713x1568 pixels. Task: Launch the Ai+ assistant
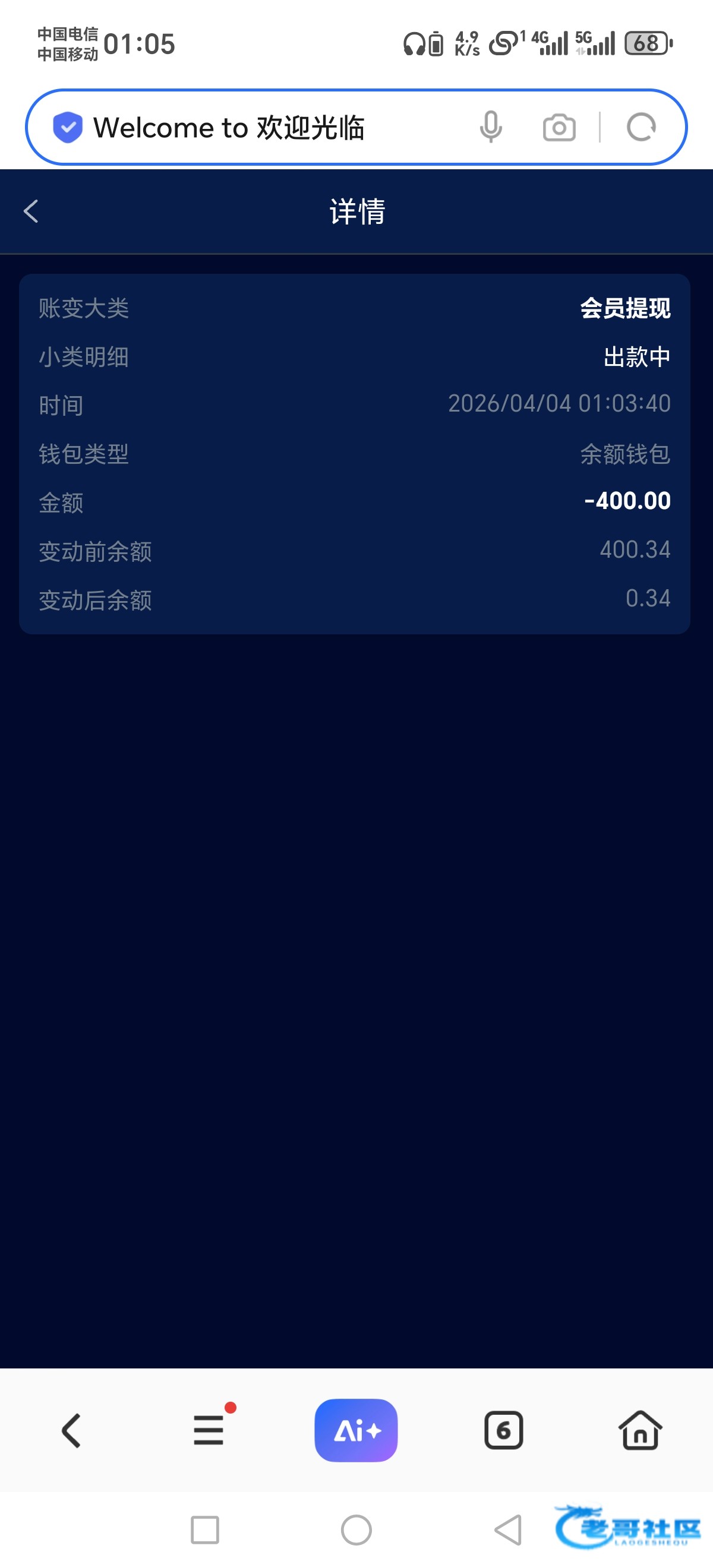pyautogui.click(x=356, y=1430)
